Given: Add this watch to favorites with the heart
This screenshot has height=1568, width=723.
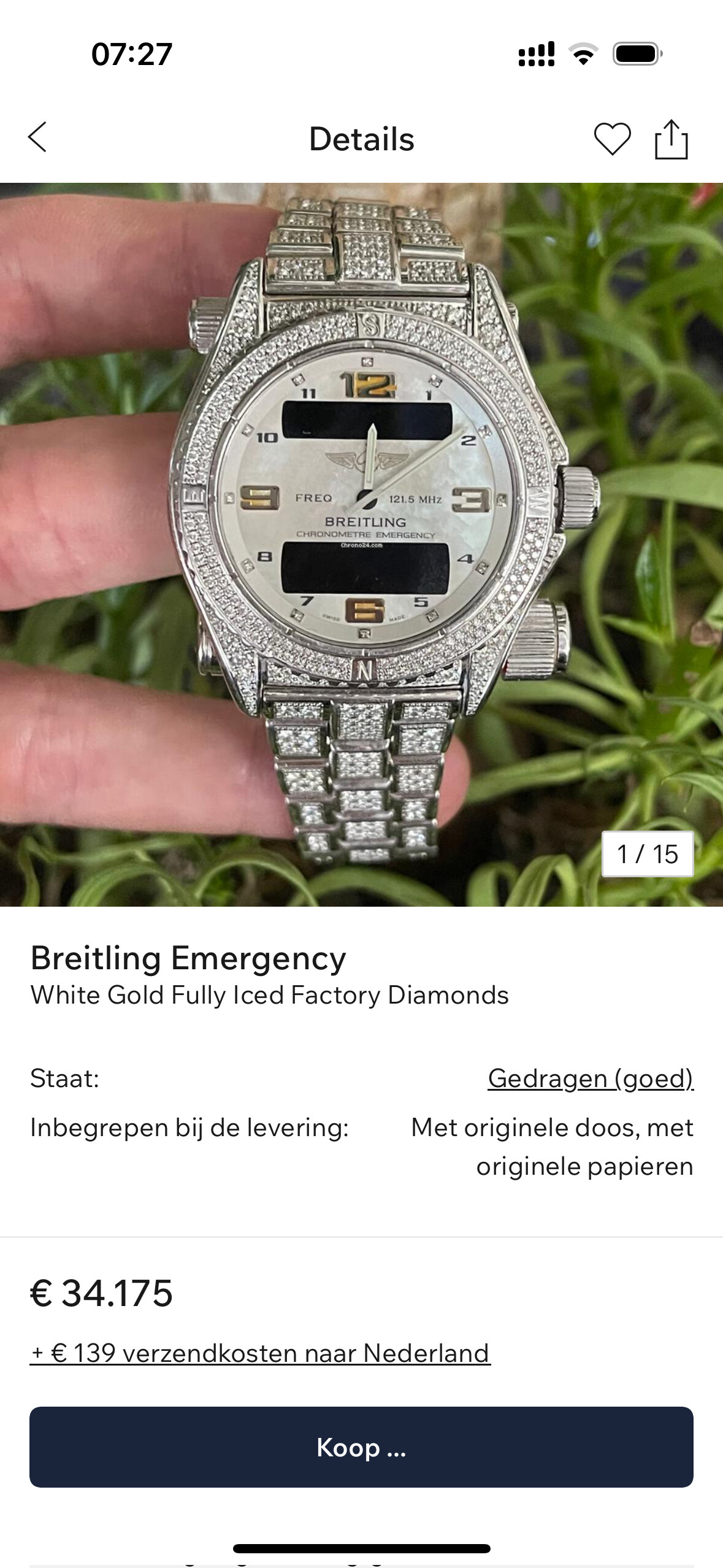Looking at the screenshot, I should point(612,139).
